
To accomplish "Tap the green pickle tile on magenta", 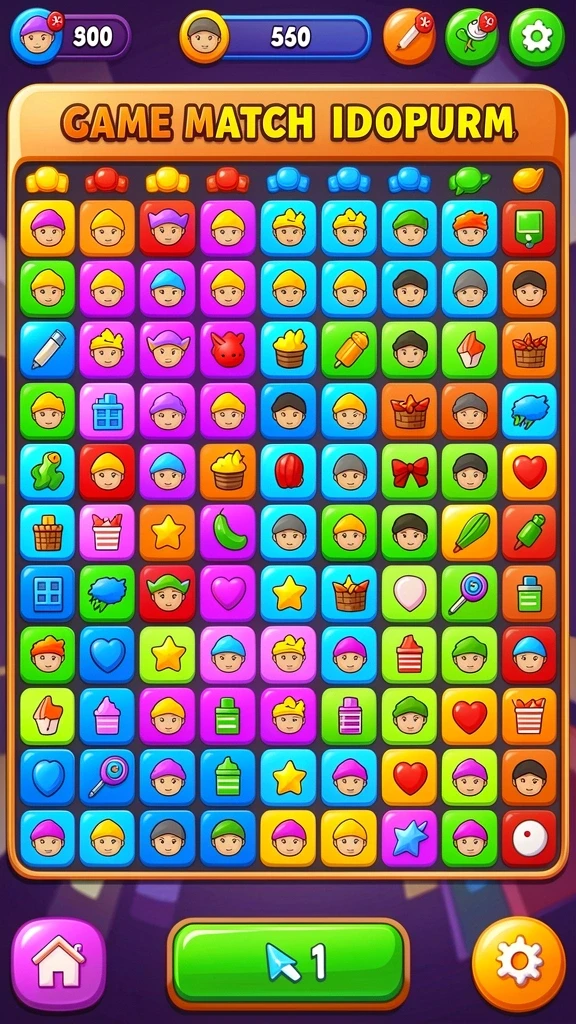I will 228,532.
